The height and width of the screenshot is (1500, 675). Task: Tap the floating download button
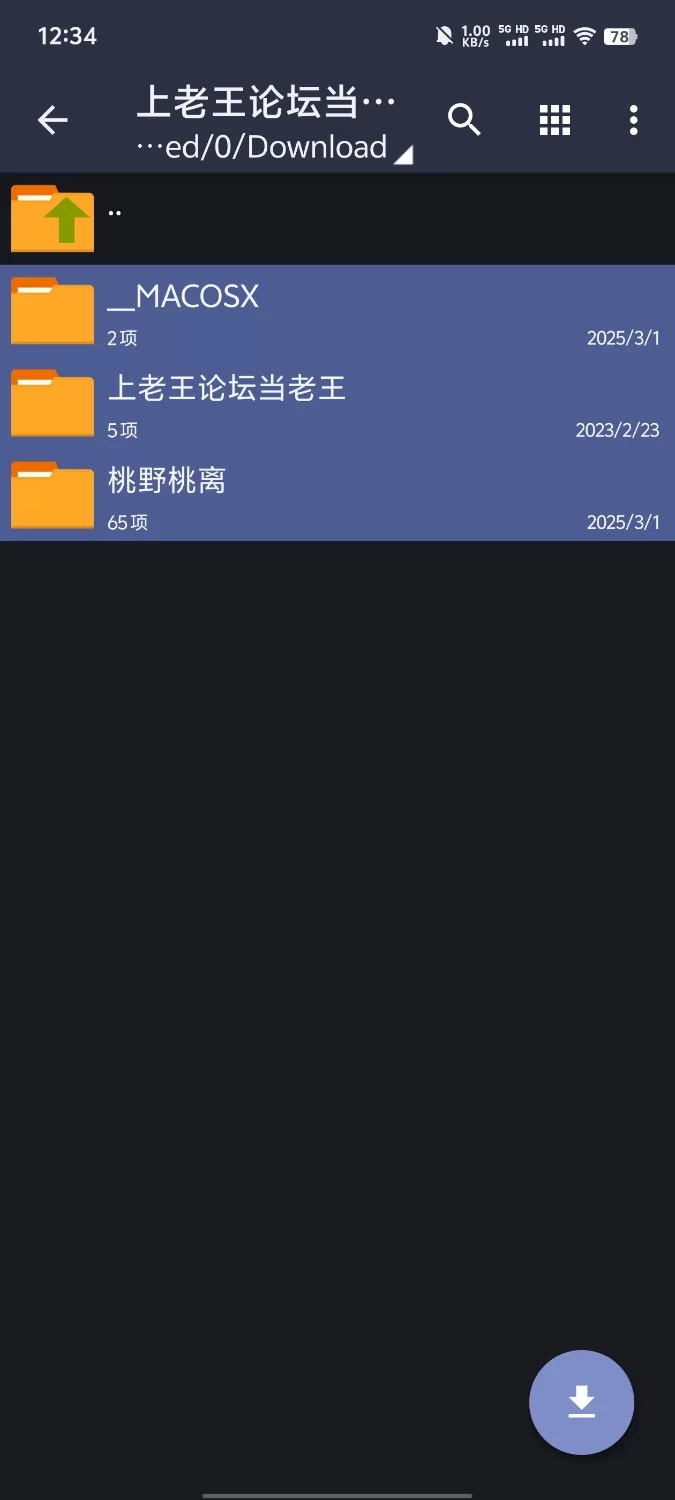pyautogui.click(x=581, y=1402)
